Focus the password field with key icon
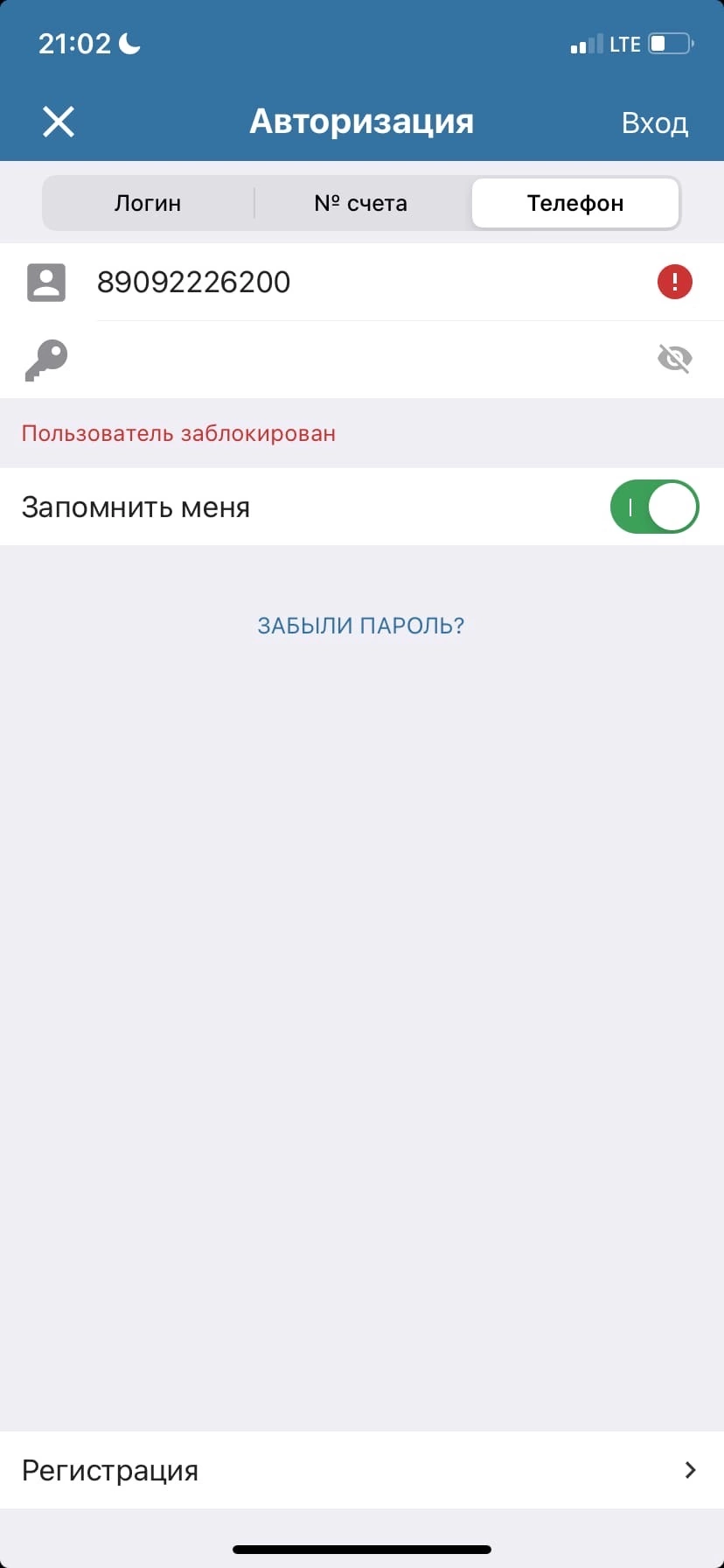724x1568 pixels. click(x=367, y=359)
